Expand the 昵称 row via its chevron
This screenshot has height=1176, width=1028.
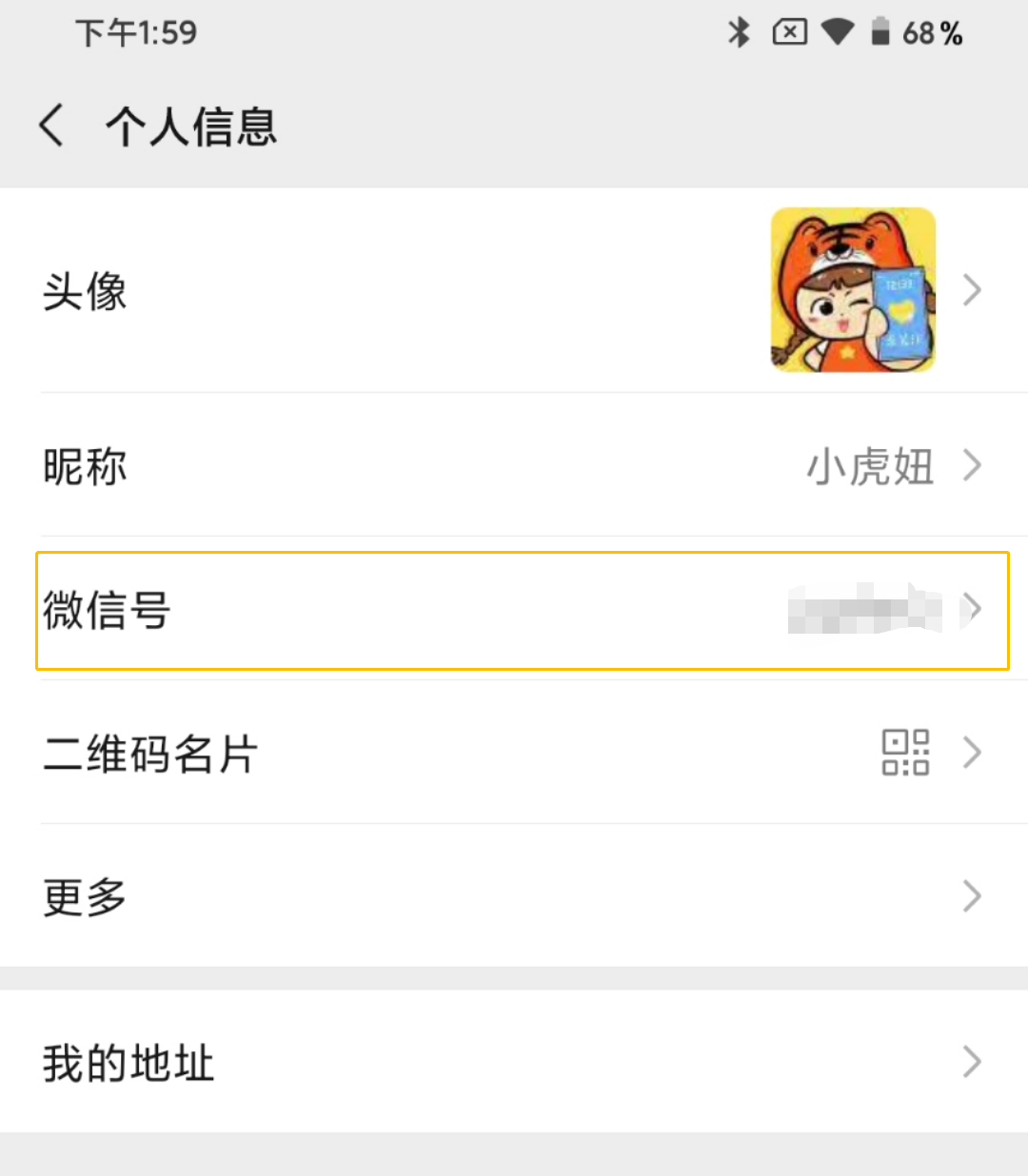click(973, 466)
